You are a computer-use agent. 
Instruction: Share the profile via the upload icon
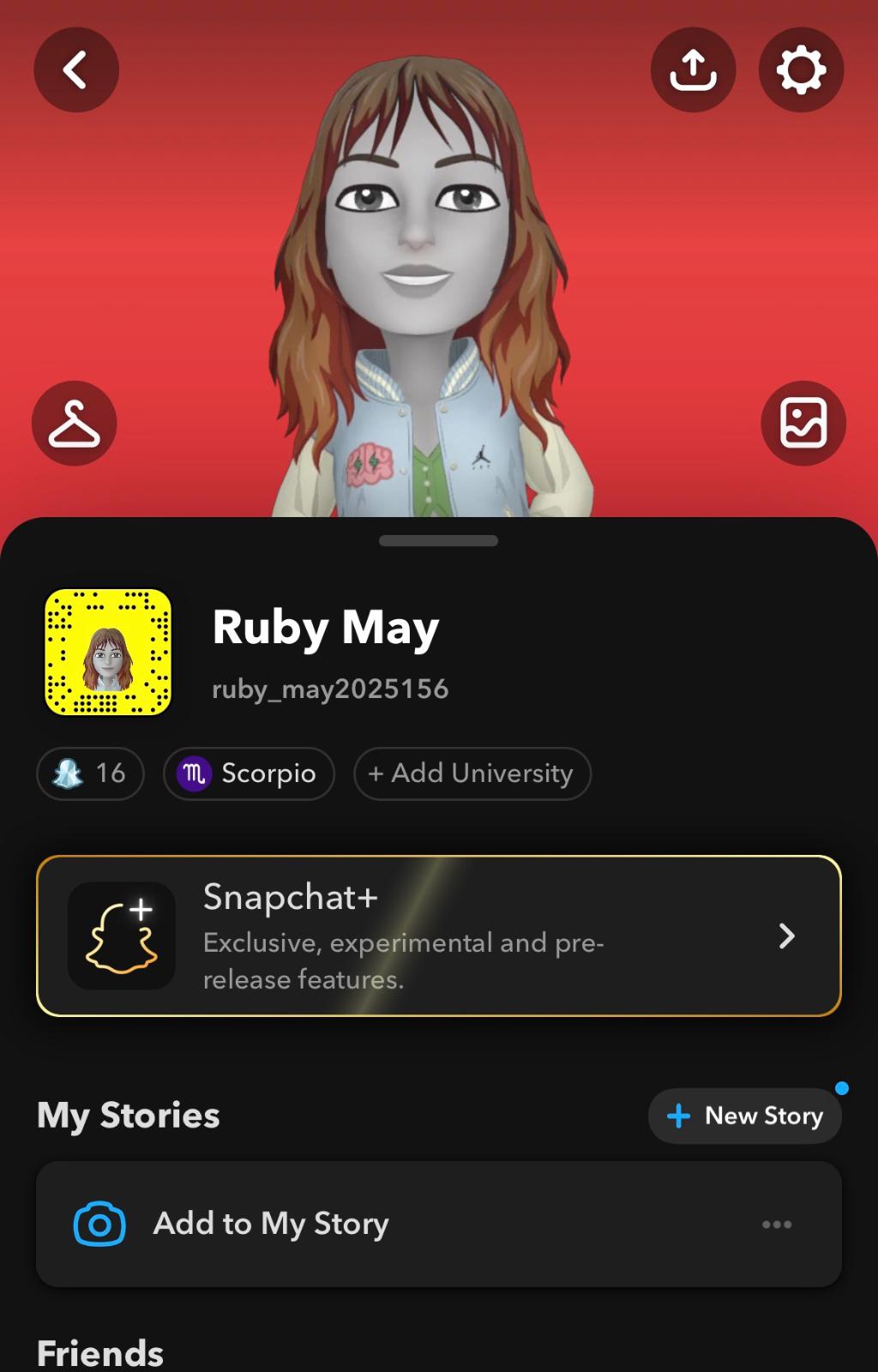693,69
